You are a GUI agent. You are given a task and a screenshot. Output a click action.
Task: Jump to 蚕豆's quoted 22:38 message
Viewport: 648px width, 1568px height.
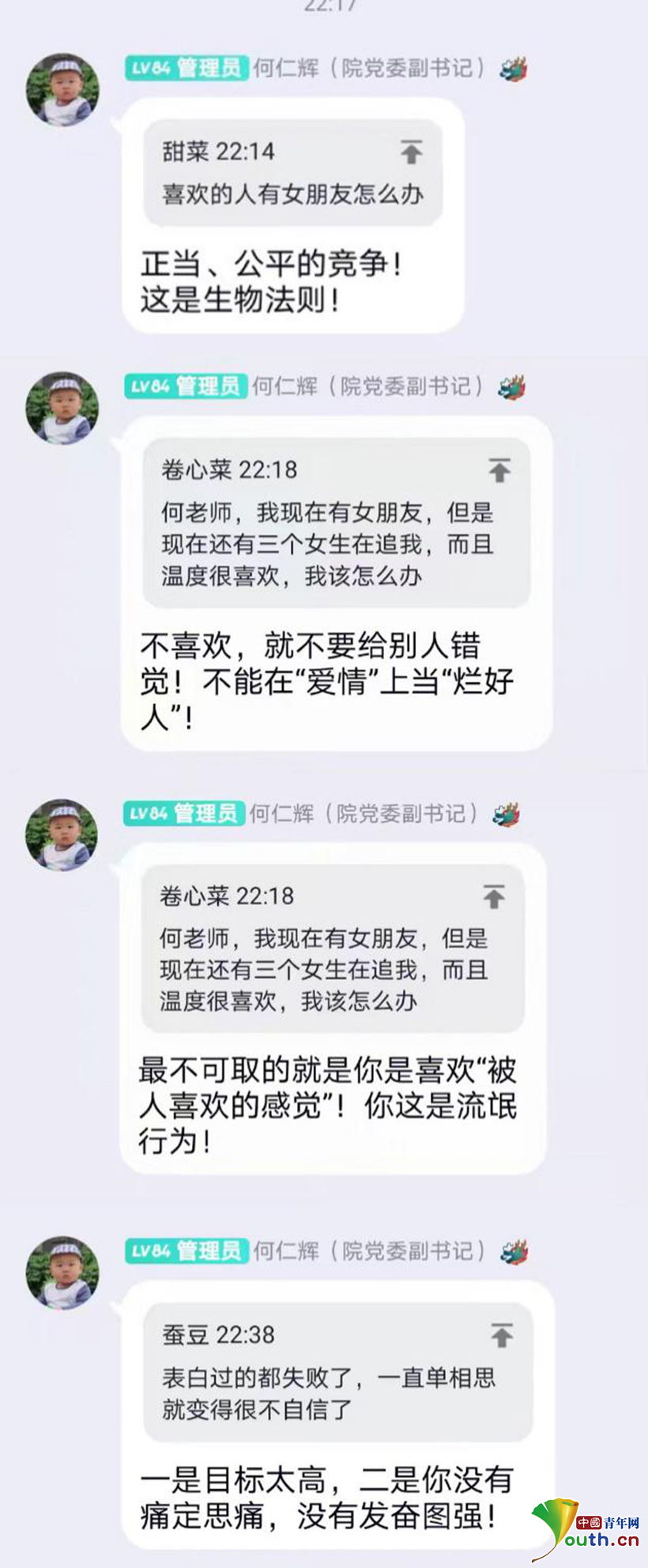(501, 1335)
